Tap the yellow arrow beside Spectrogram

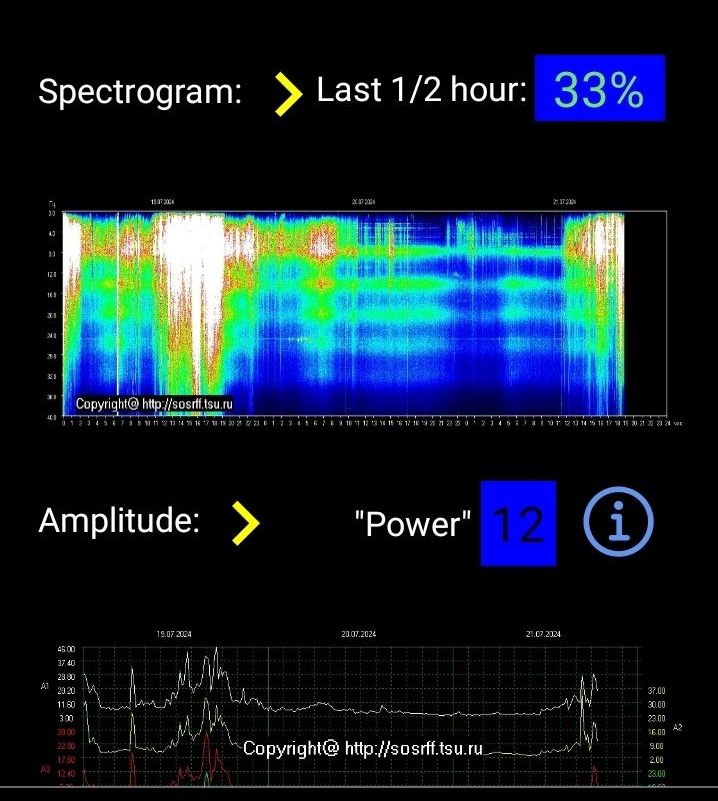(288, 93)
